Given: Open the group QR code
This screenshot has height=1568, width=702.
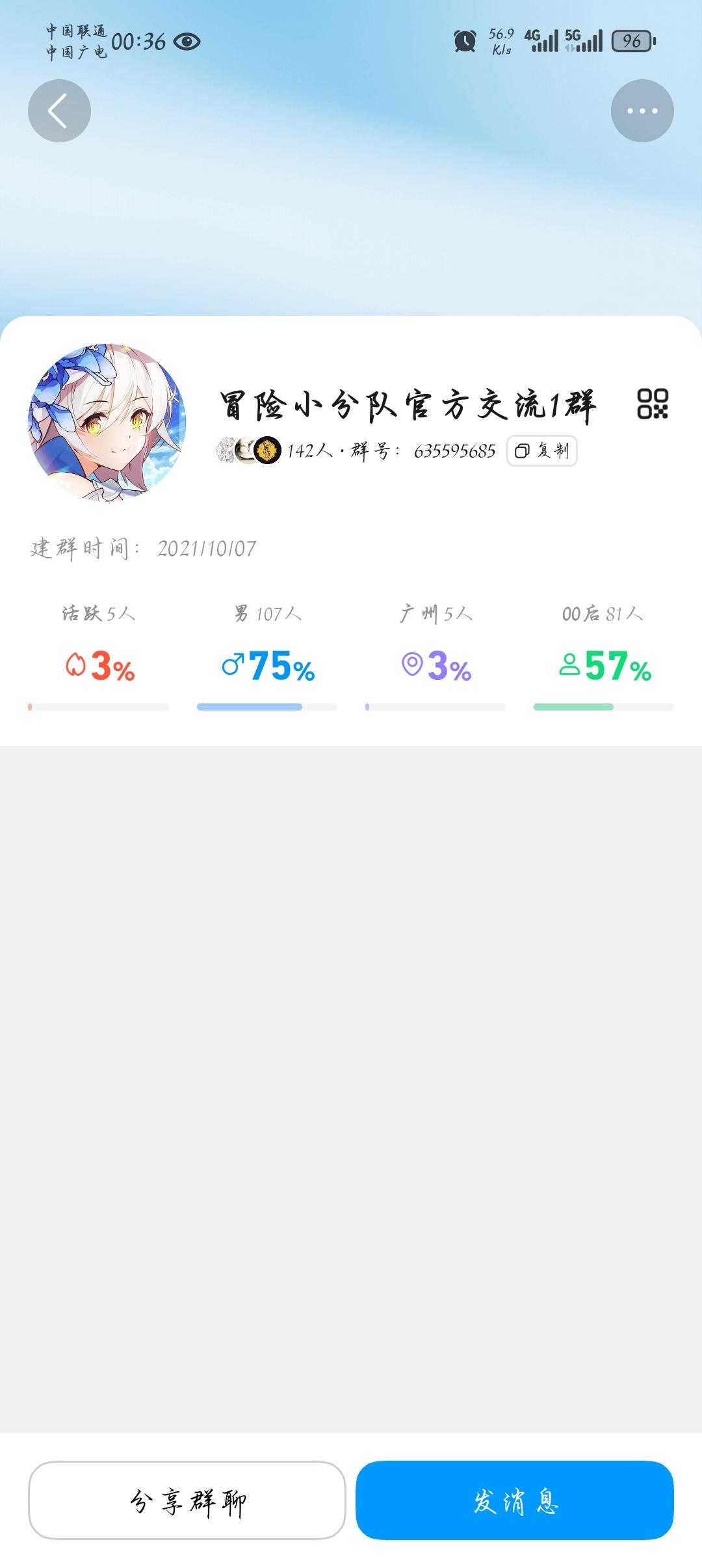Looking at the screenshot, I should click(x=652, y=404).
